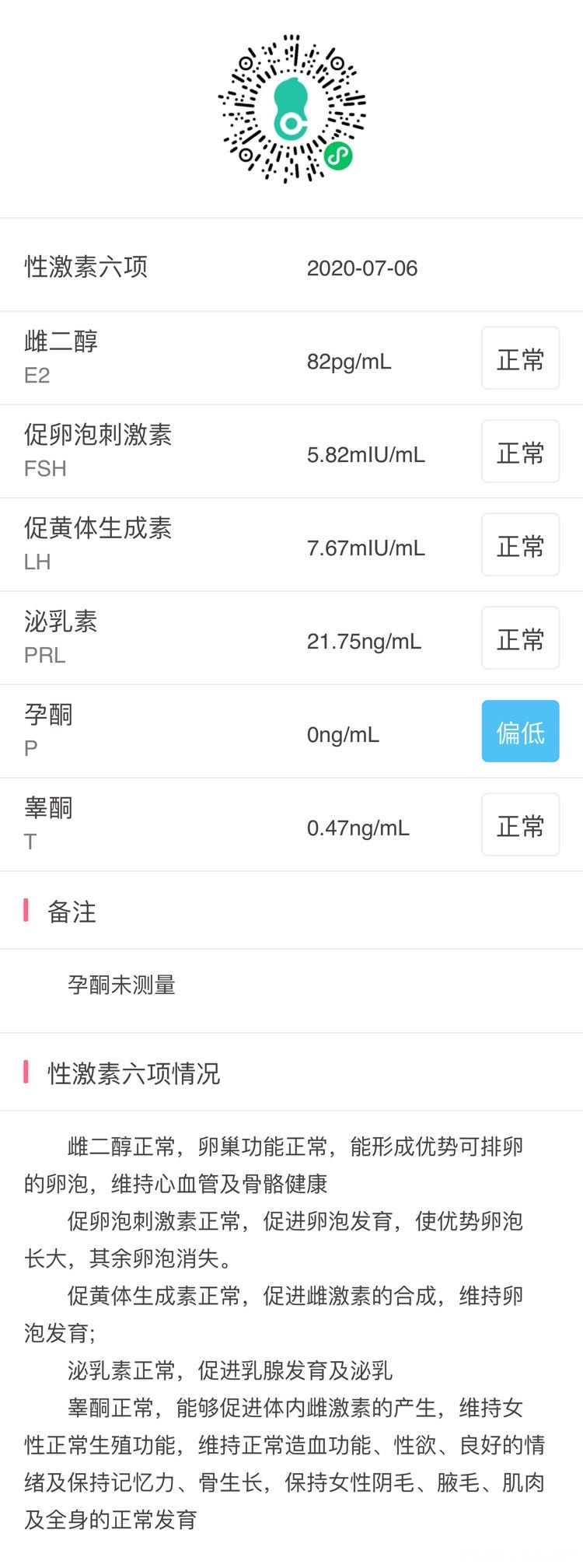The height and width of the screenshot is (1568, 583).
Task: Tap the WeChat mini-program badge on the QR code
Action: (x=337, y=156)
